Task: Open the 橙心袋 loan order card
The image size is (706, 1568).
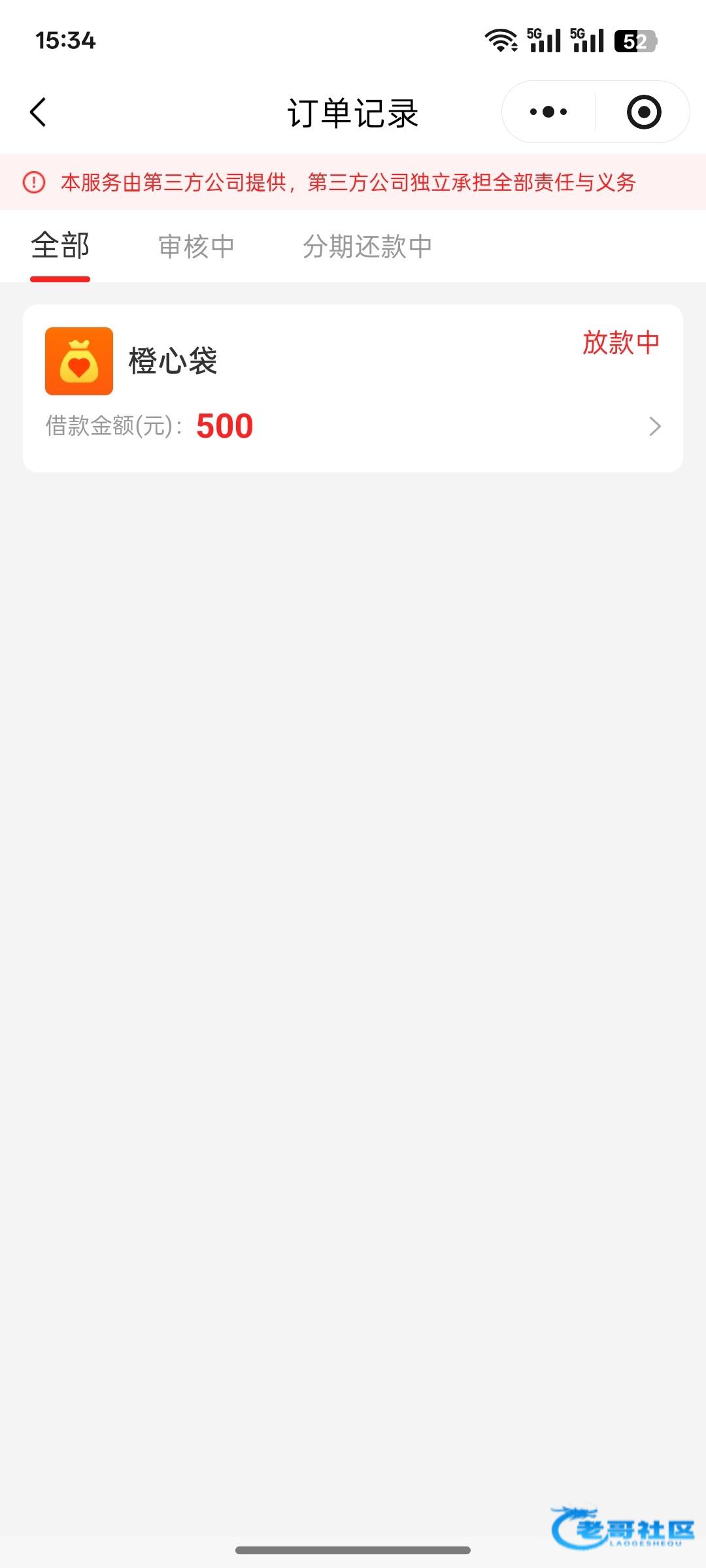Action: click(x=353, y=388)
